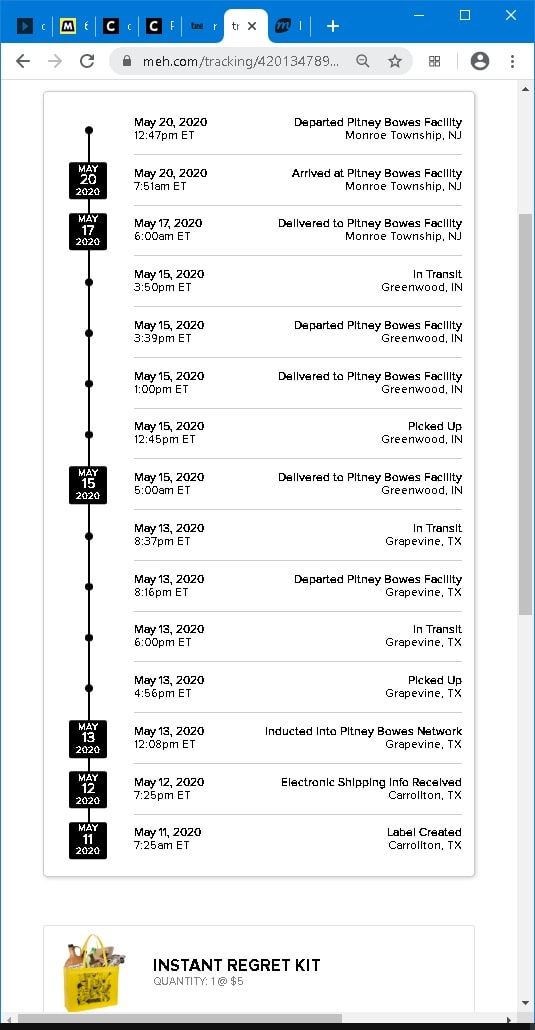Go back to the previous page
The height and width of the screenshot is (1030, 535).
(x=23, y=61)
